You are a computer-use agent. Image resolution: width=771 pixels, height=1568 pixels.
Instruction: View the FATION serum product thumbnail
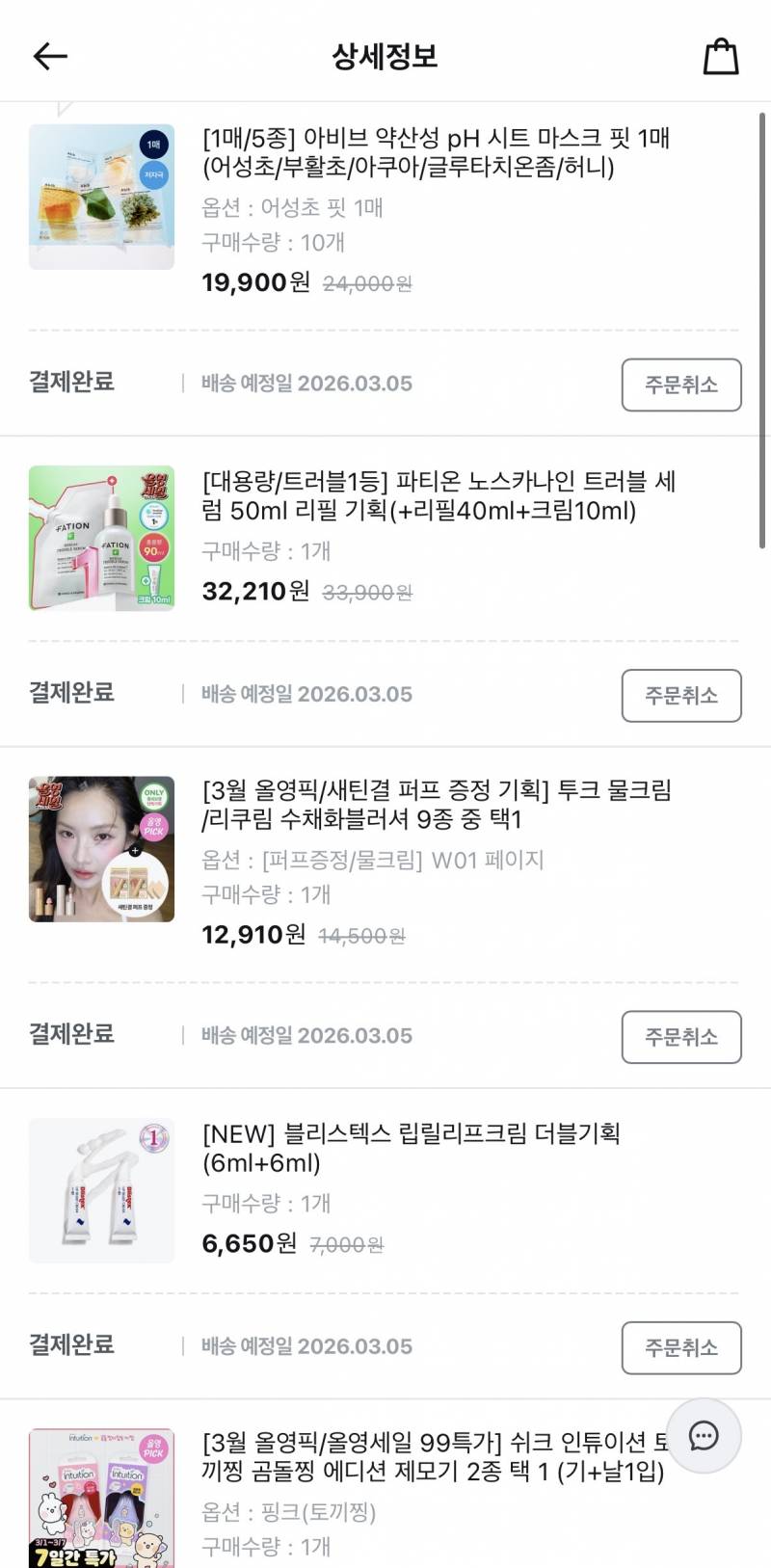(x=101, y=539)
